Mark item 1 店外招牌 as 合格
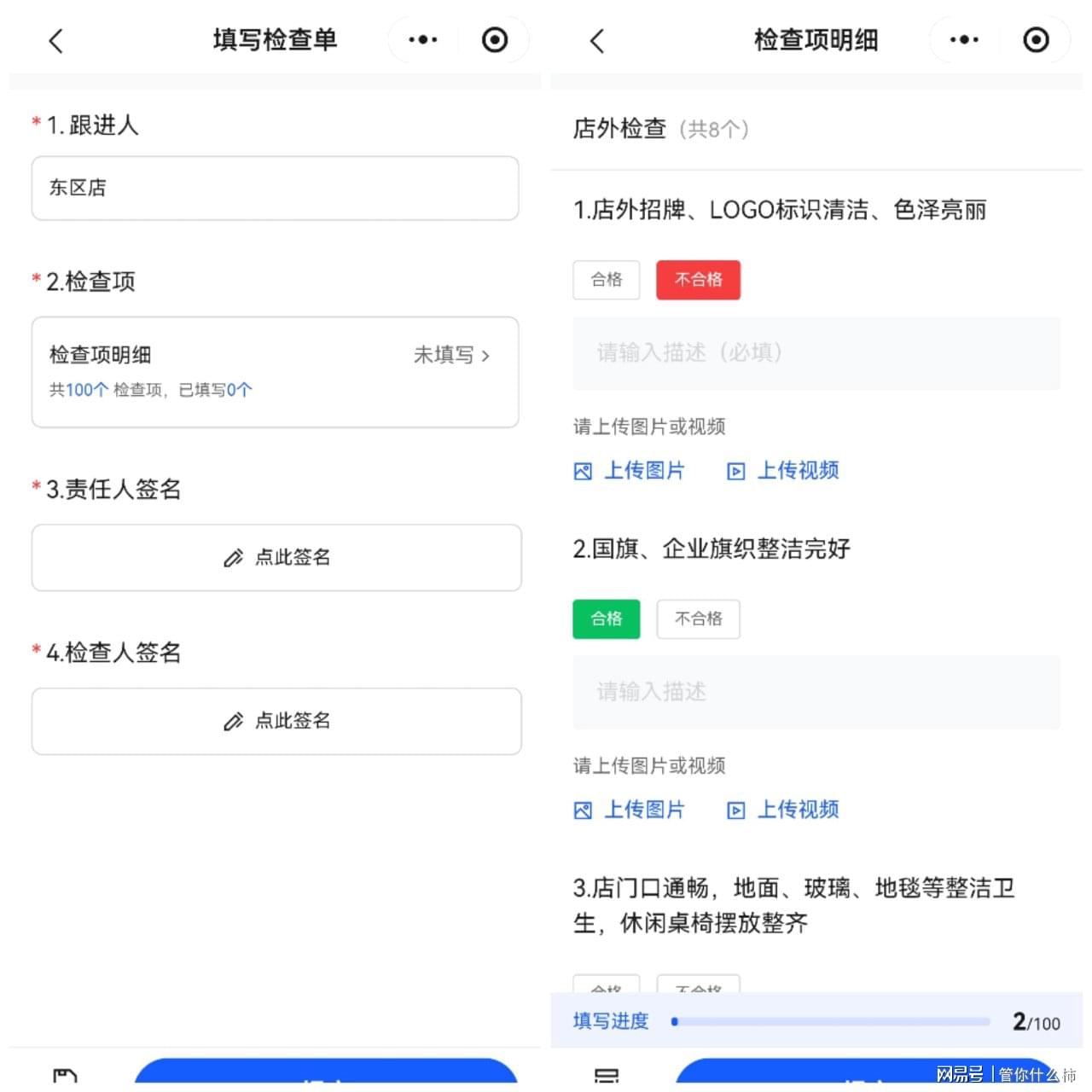 [x=606, y=280]
